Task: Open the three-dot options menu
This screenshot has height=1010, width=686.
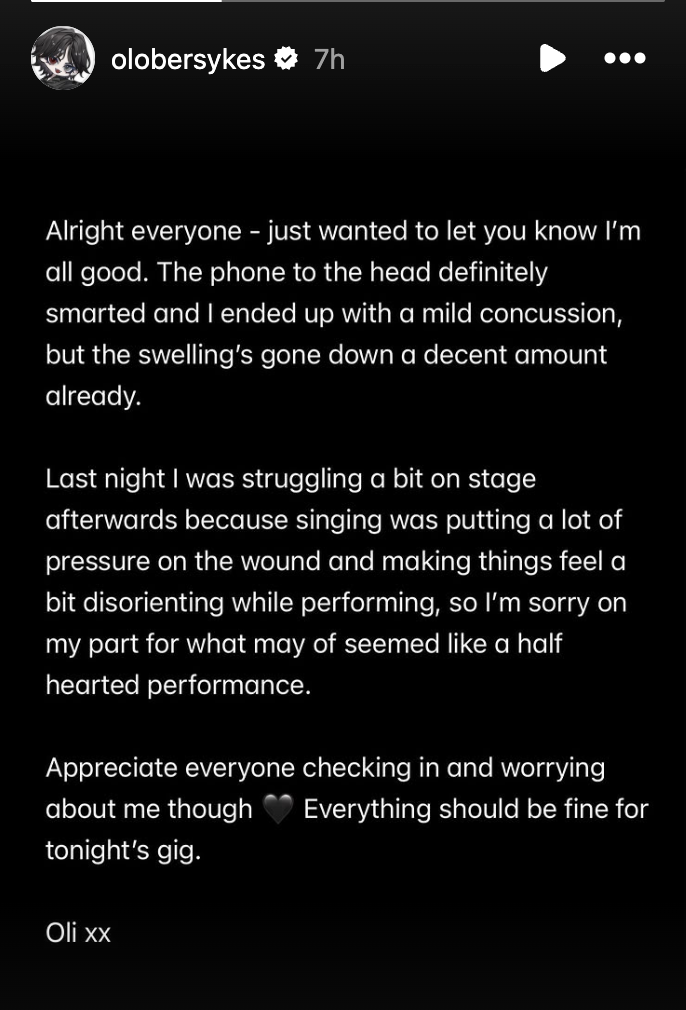Action: [x=624, y=58]
